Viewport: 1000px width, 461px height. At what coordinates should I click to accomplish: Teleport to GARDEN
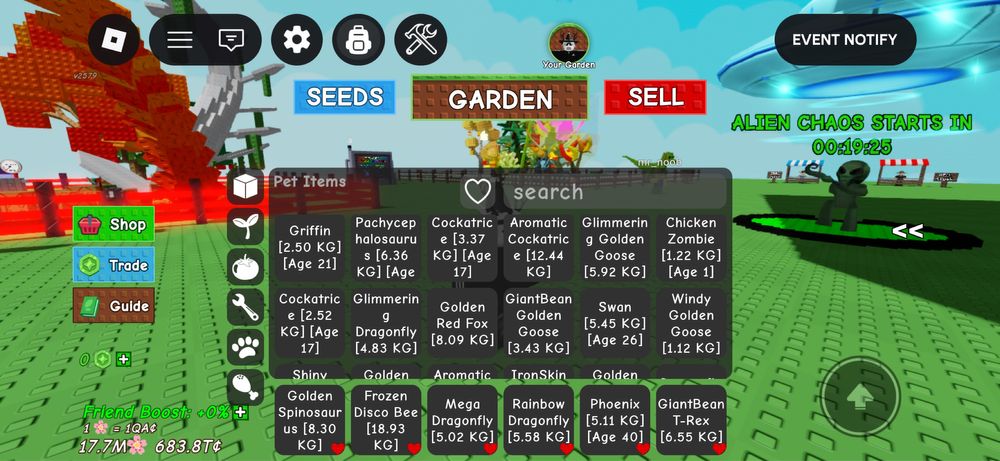(x=500, y=98)
